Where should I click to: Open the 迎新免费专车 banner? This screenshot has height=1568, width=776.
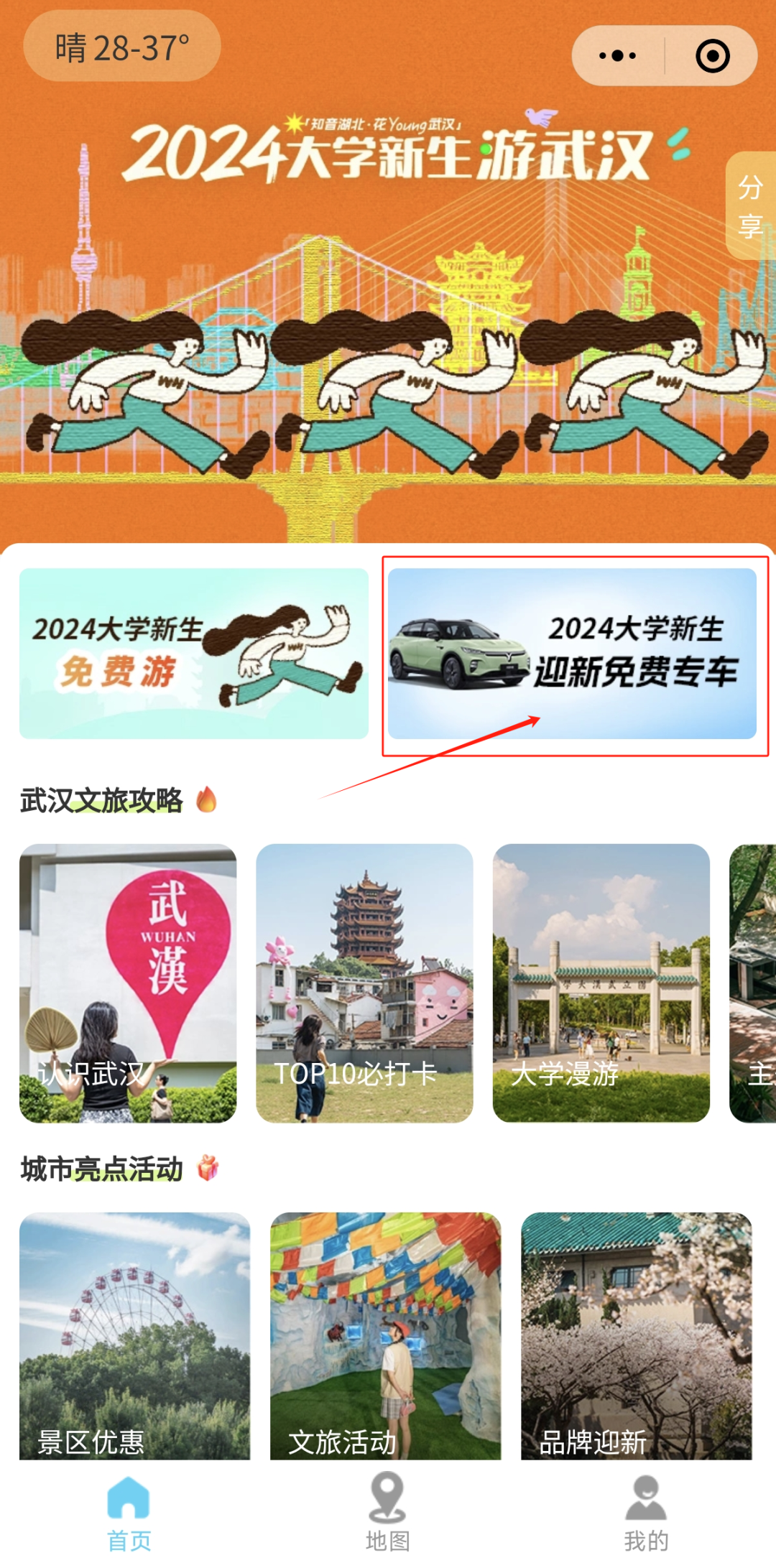coord(573,654)
